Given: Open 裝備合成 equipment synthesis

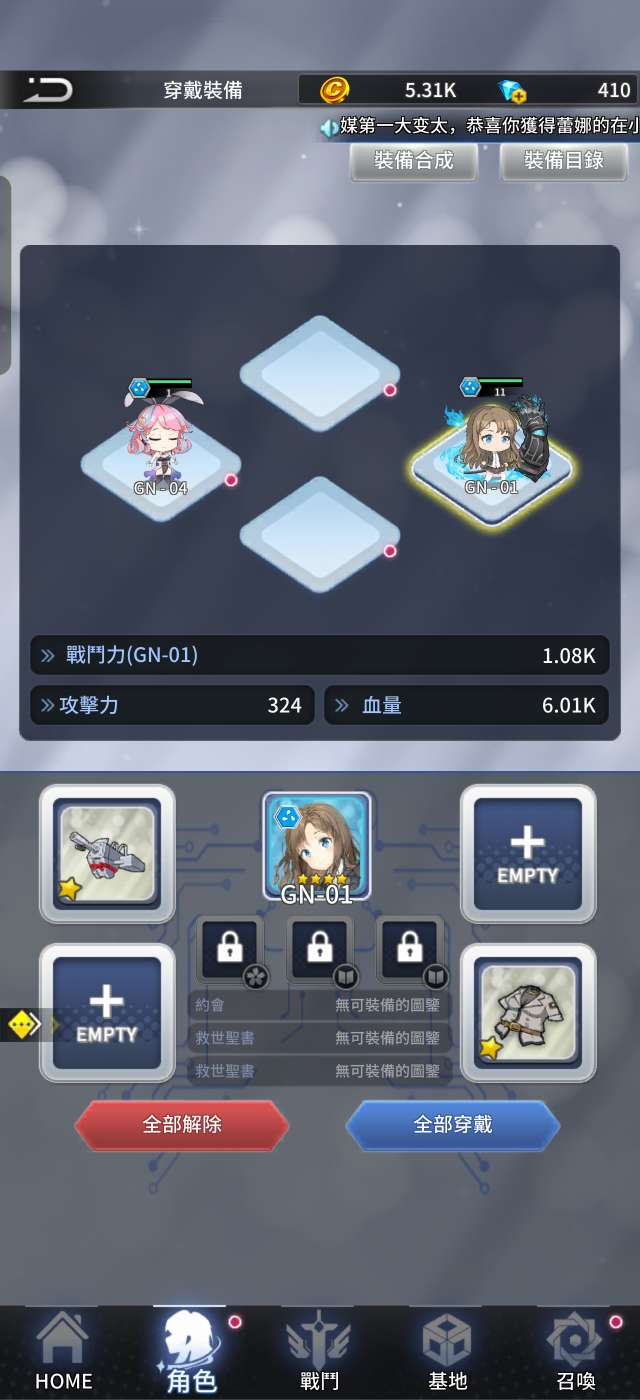Looking at the screenshot, I should tap(414, 161).
